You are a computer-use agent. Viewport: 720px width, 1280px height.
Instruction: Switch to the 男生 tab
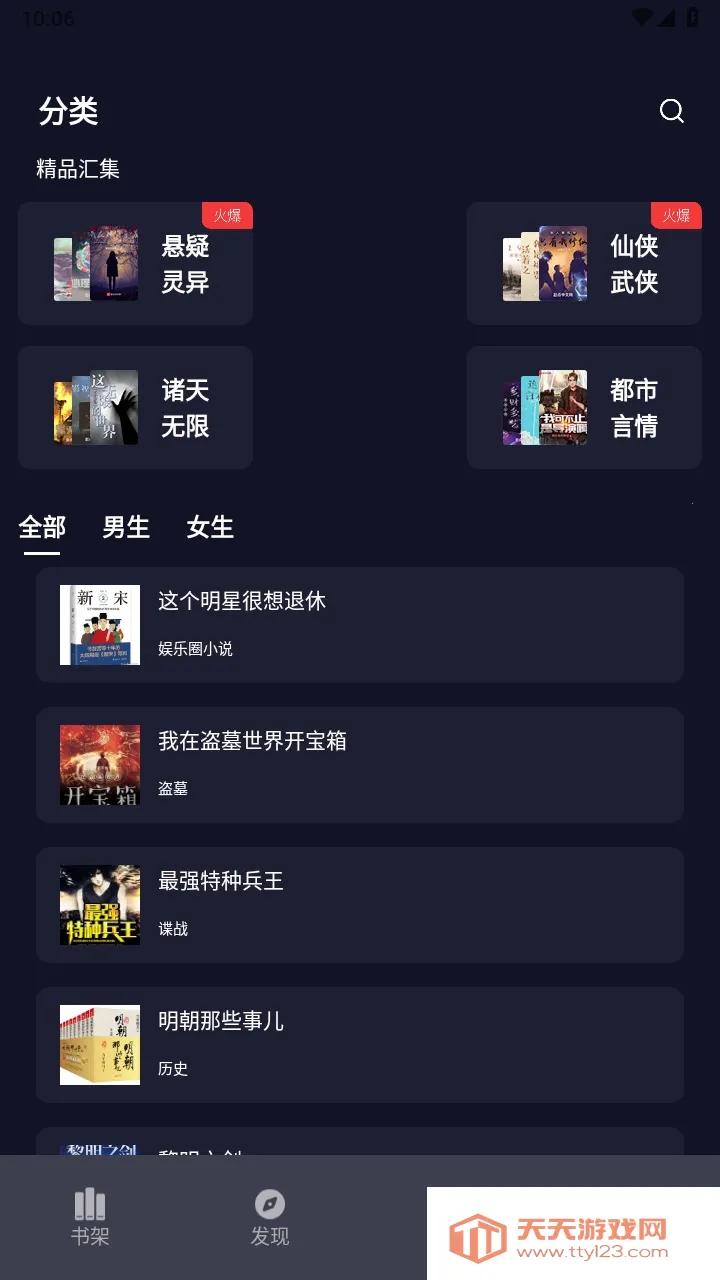[x=126, y=527]
